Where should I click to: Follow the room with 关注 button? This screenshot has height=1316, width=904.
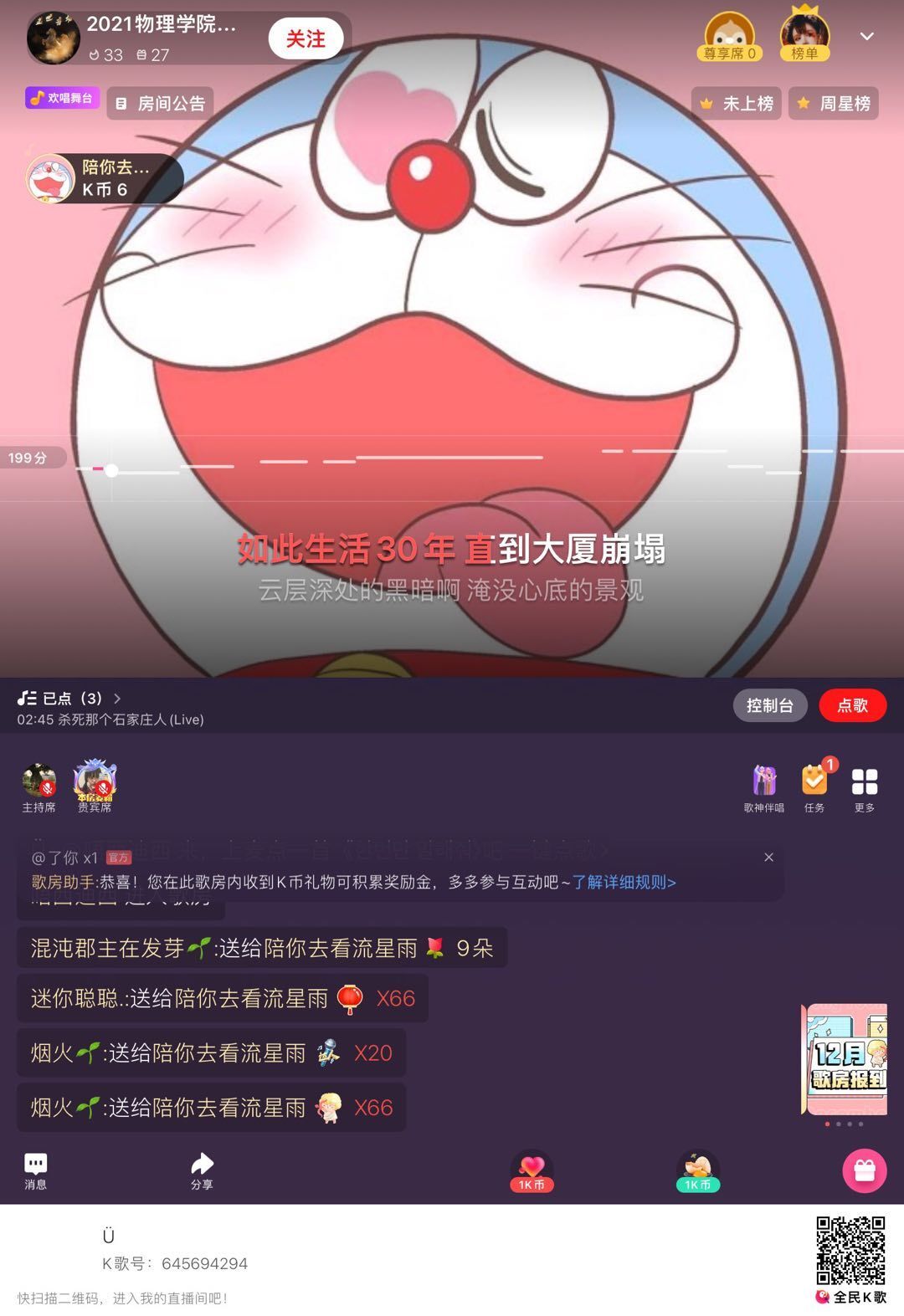tap(306, 39)
